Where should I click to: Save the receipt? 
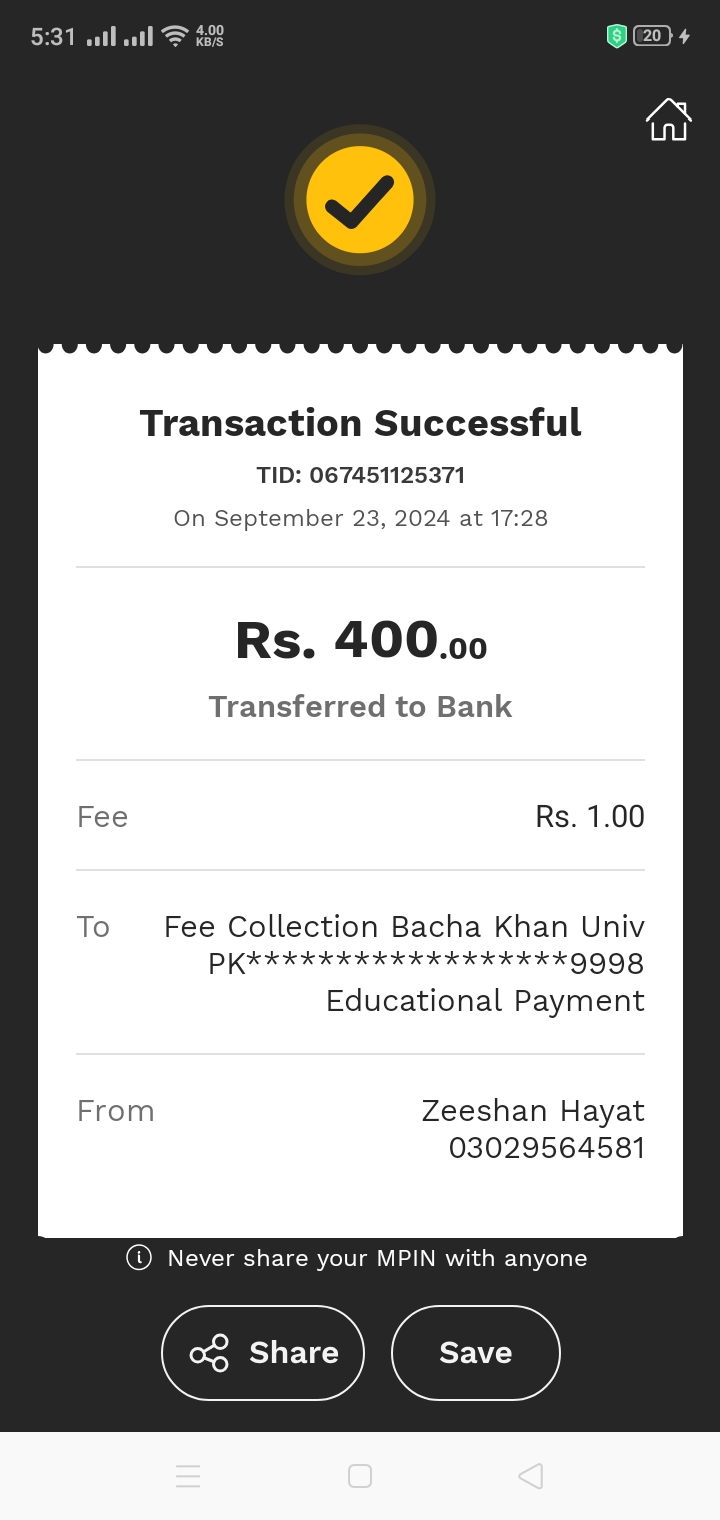476,1353
